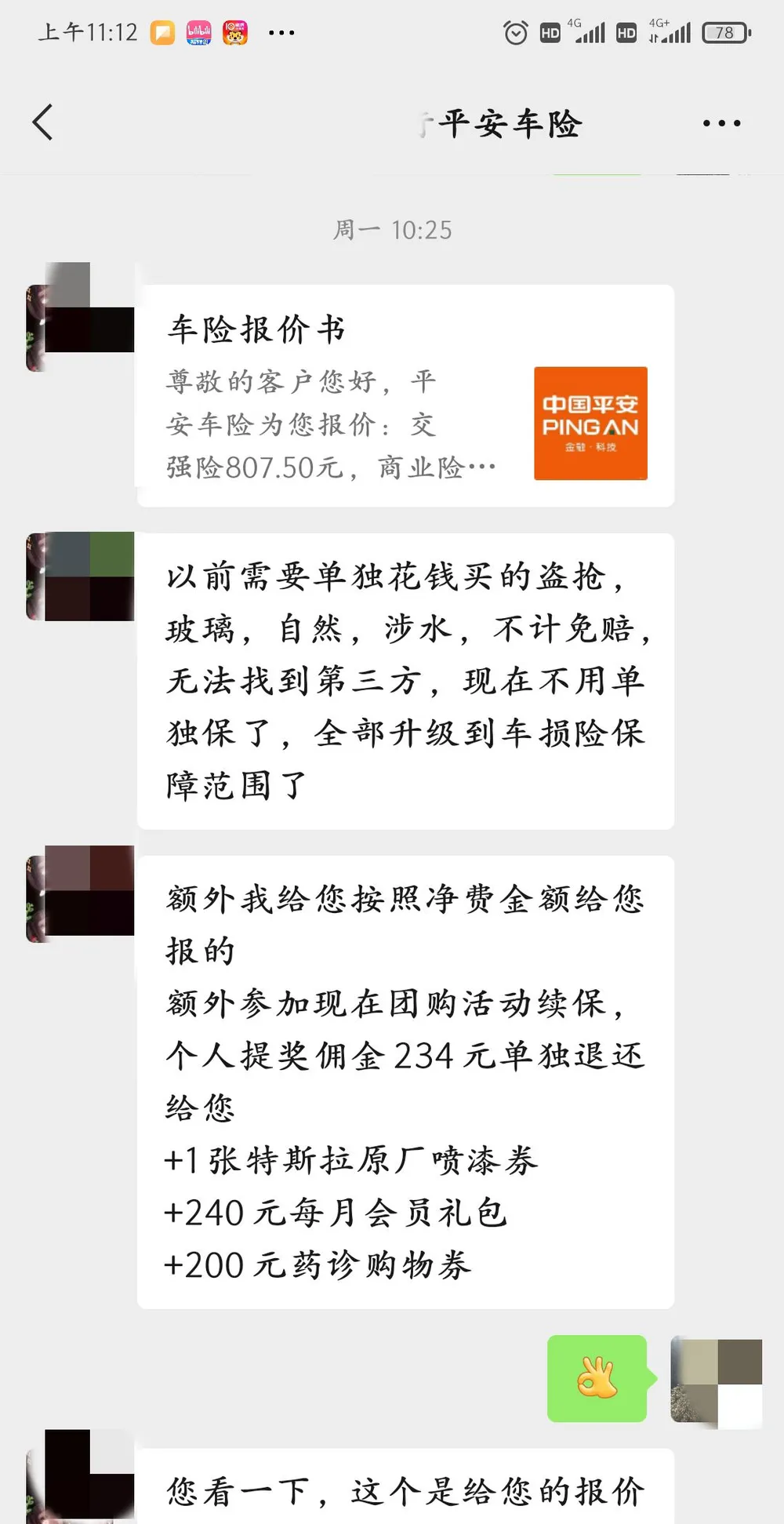
Task: Open the chat info overflow menu
Action: [721, 123]
